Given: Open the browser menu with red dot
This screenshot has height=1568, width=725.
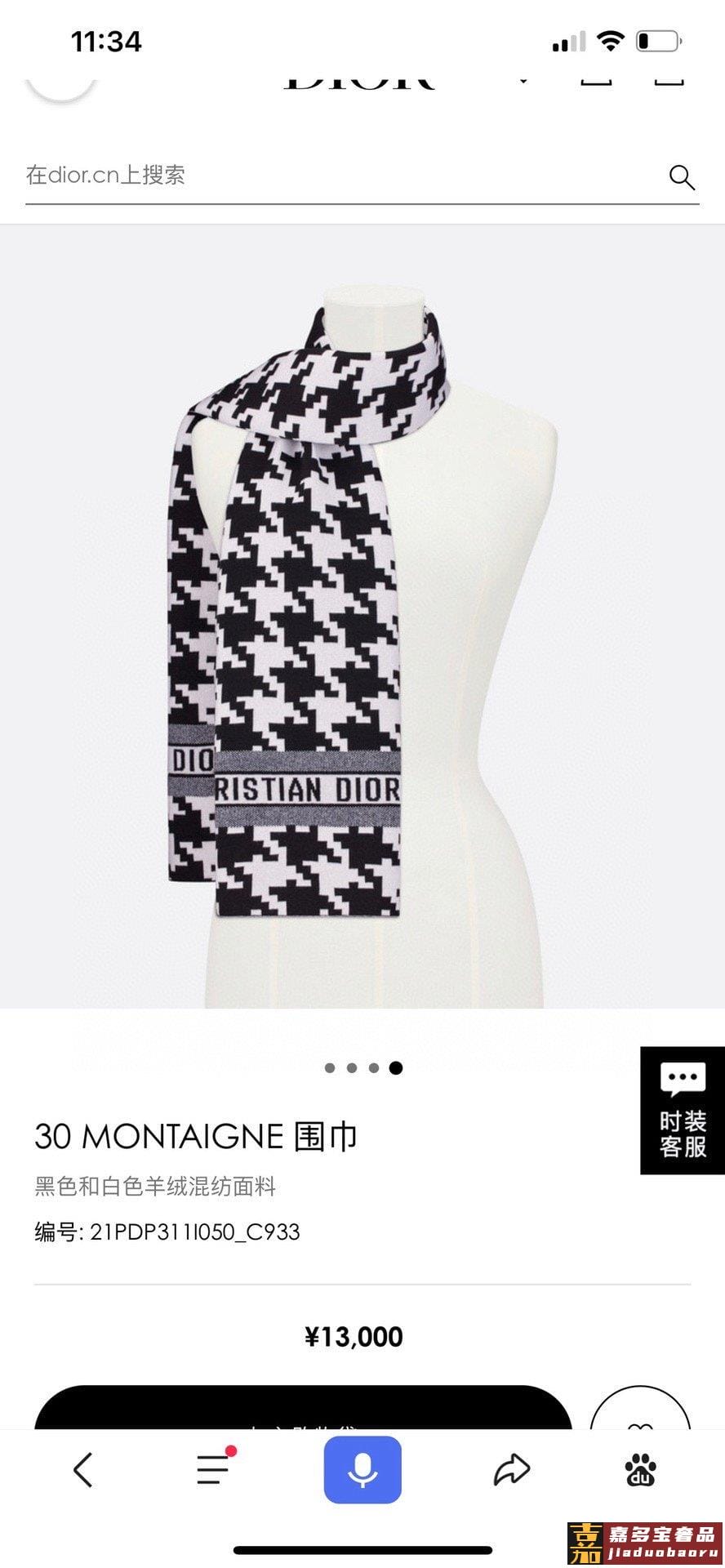Looking at the screenshot, I should pyautogui.click(x=214, y=1470).
